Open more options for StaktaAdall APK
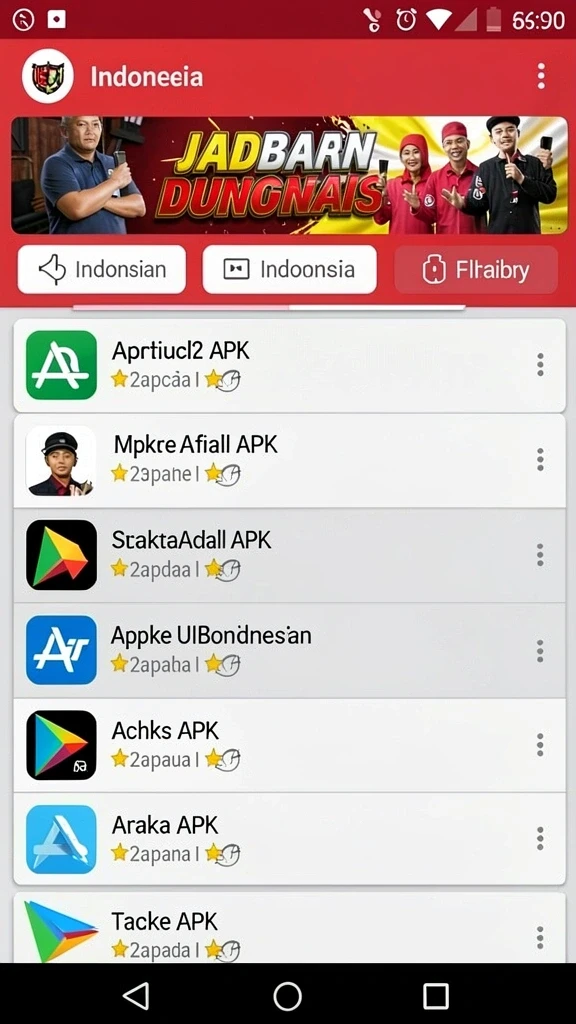The width and height of the screenshot is (576, 1024). point(540,555)
